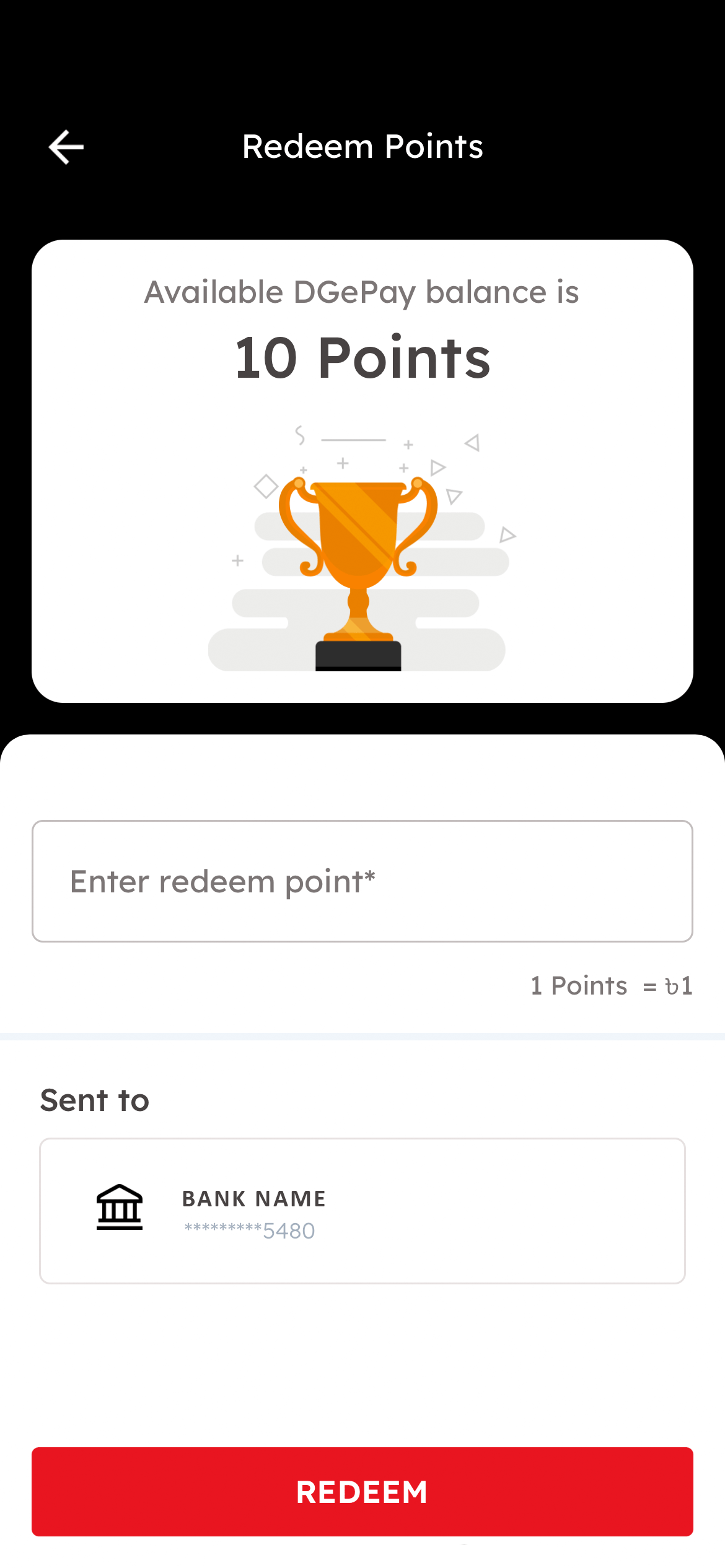
Task: Select the bank account ending 5480
Action: [362, 1211]
